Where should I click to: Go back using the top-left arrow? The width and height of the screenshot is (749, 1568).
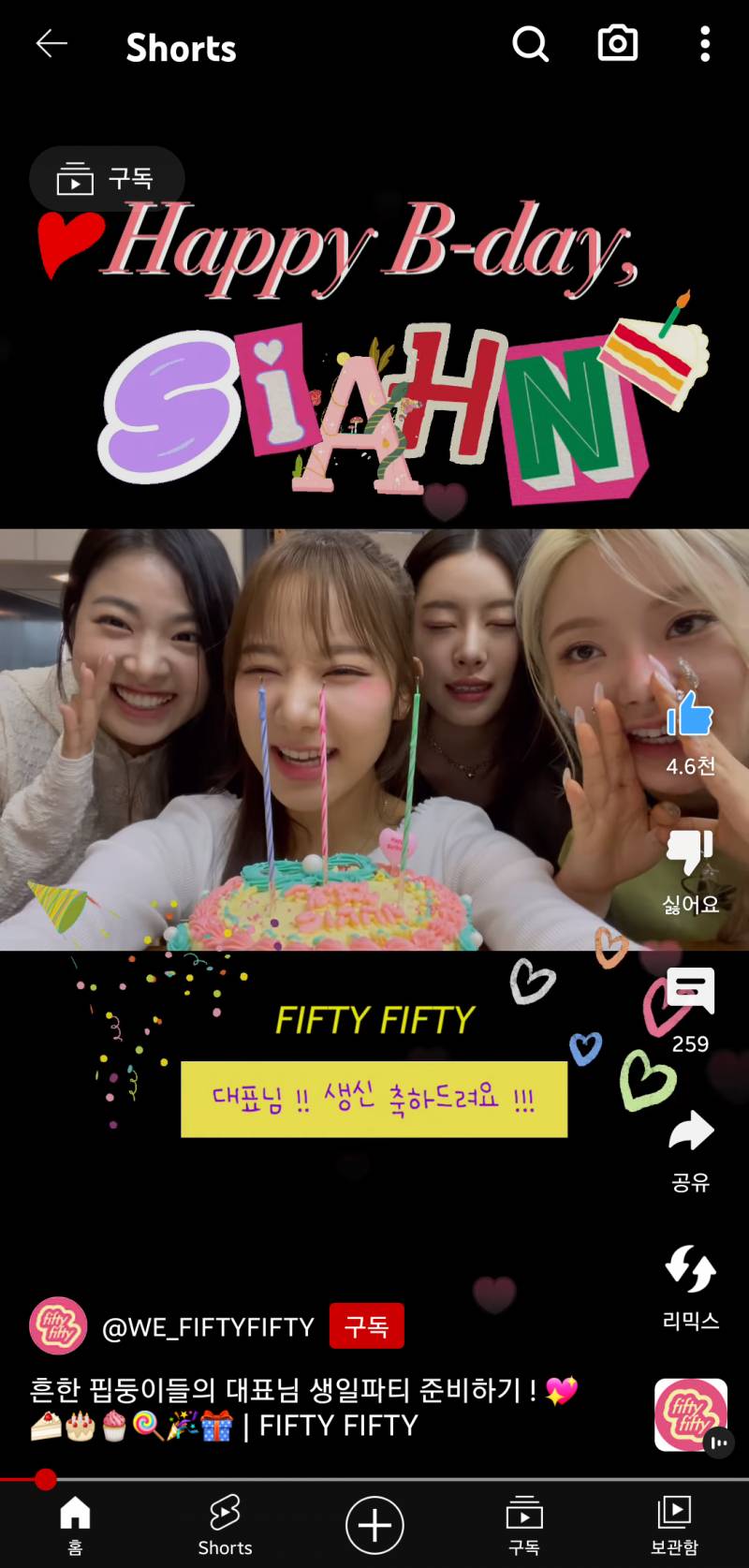51,43
